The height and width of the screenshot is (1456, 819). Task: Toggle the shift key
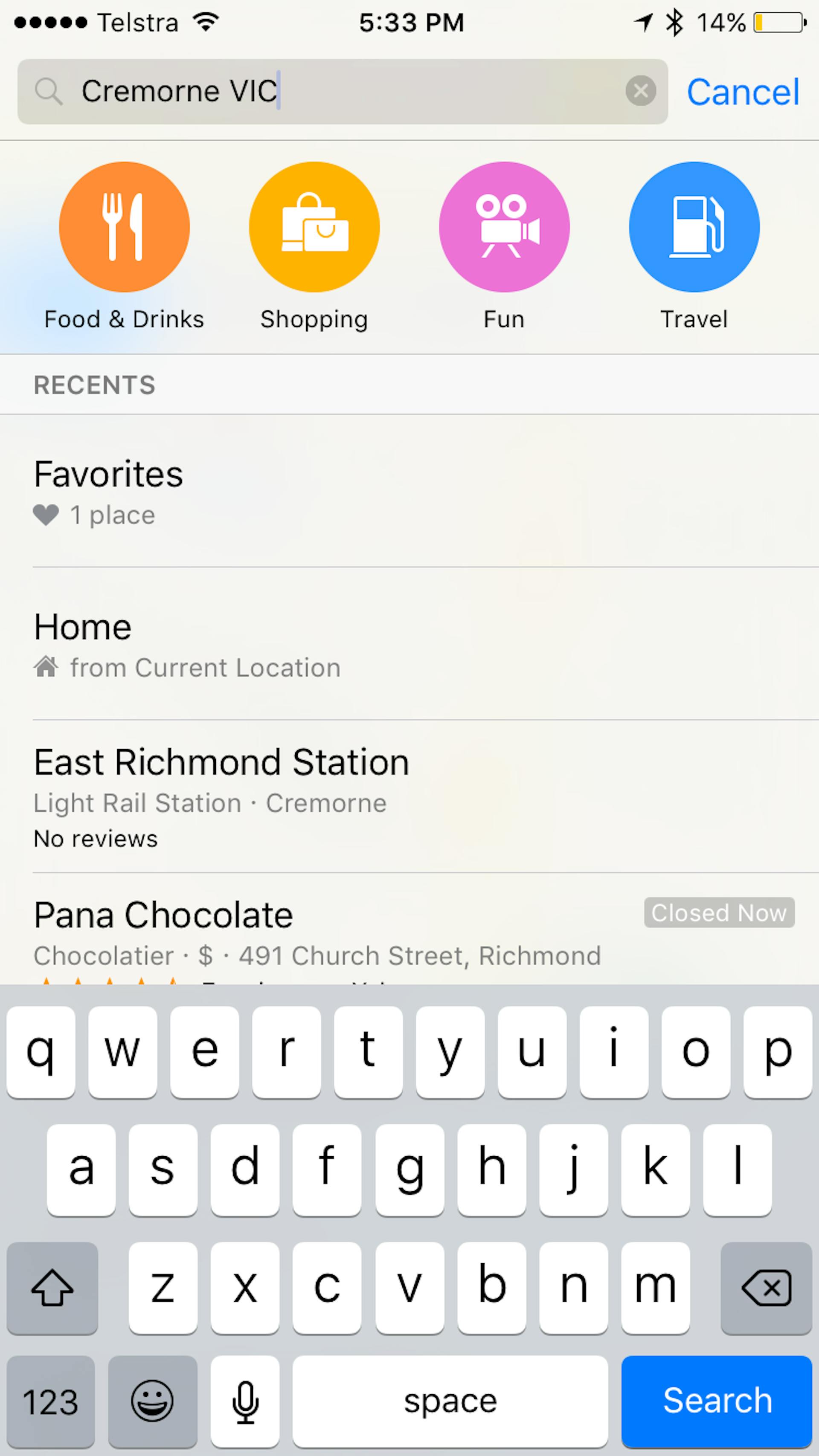52,1288
